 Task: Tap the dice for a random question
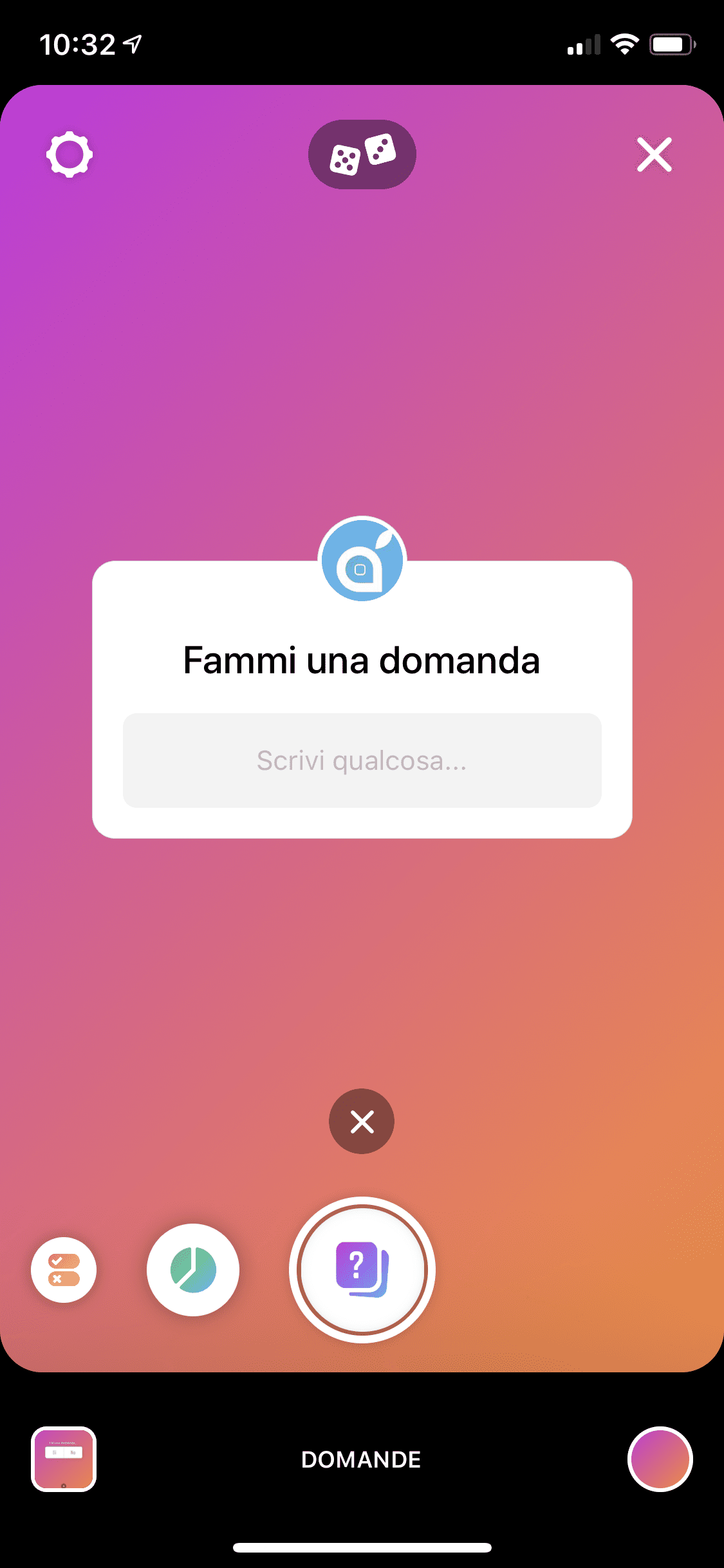362,154
